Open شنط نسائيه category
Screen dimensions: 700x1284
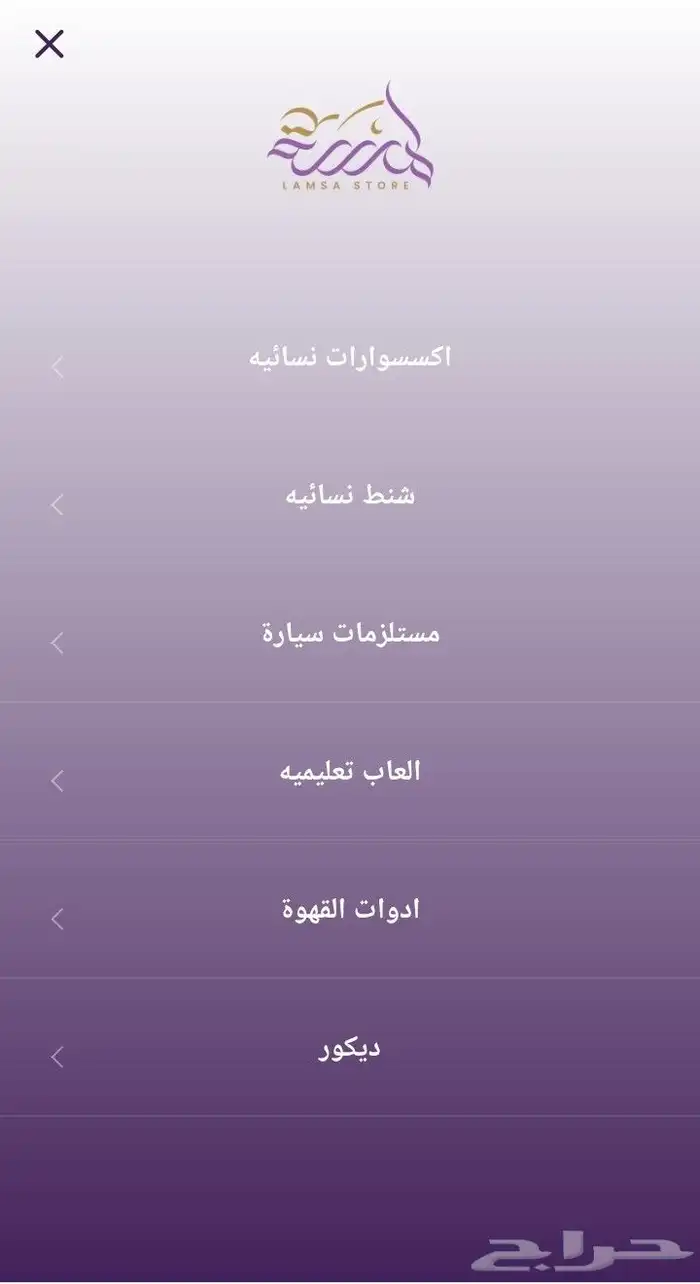(x=350, y=496)
